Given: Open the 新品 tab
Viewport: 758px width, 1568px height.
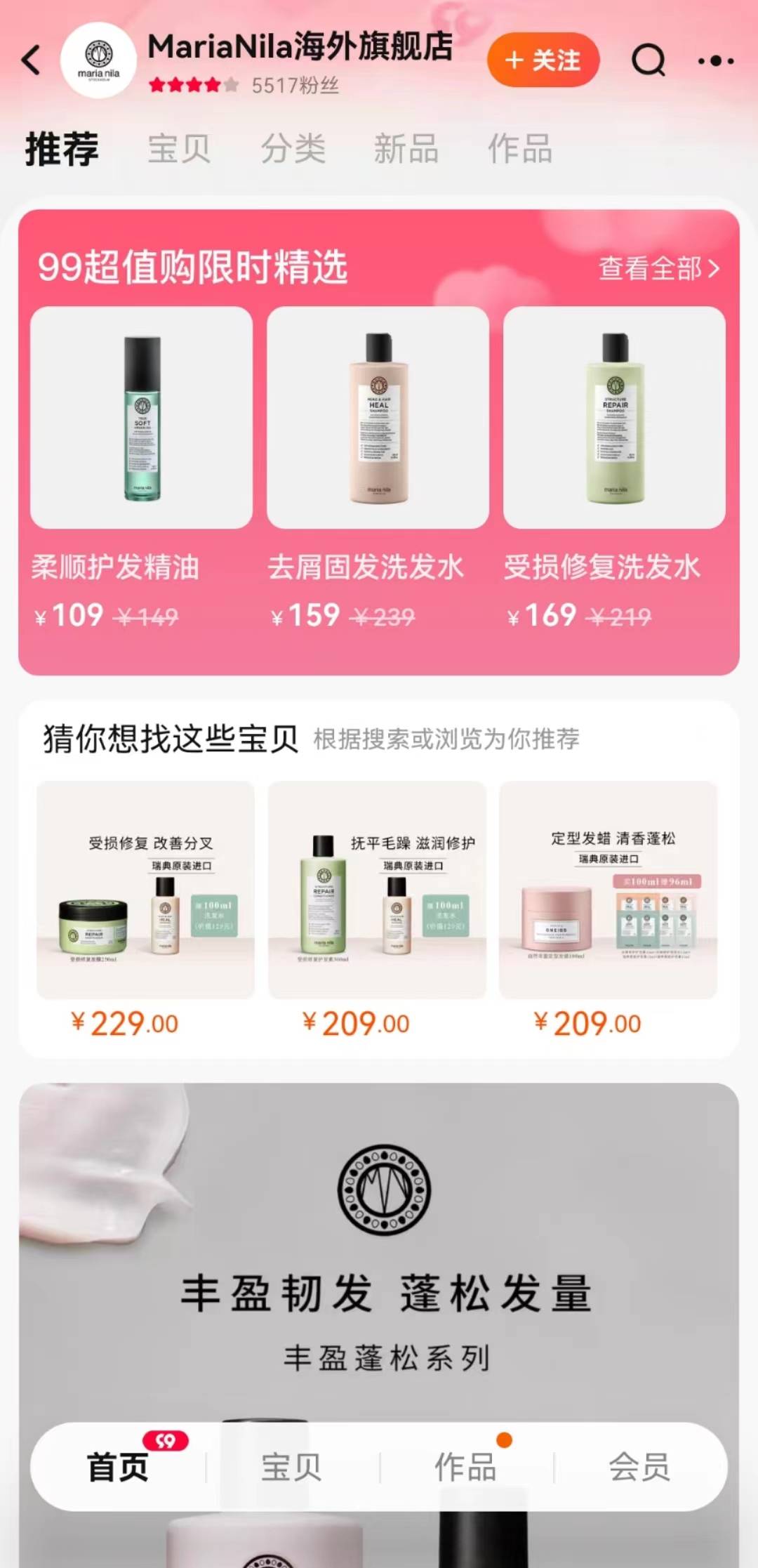Looking at the screenshot, I should (406, 149).
